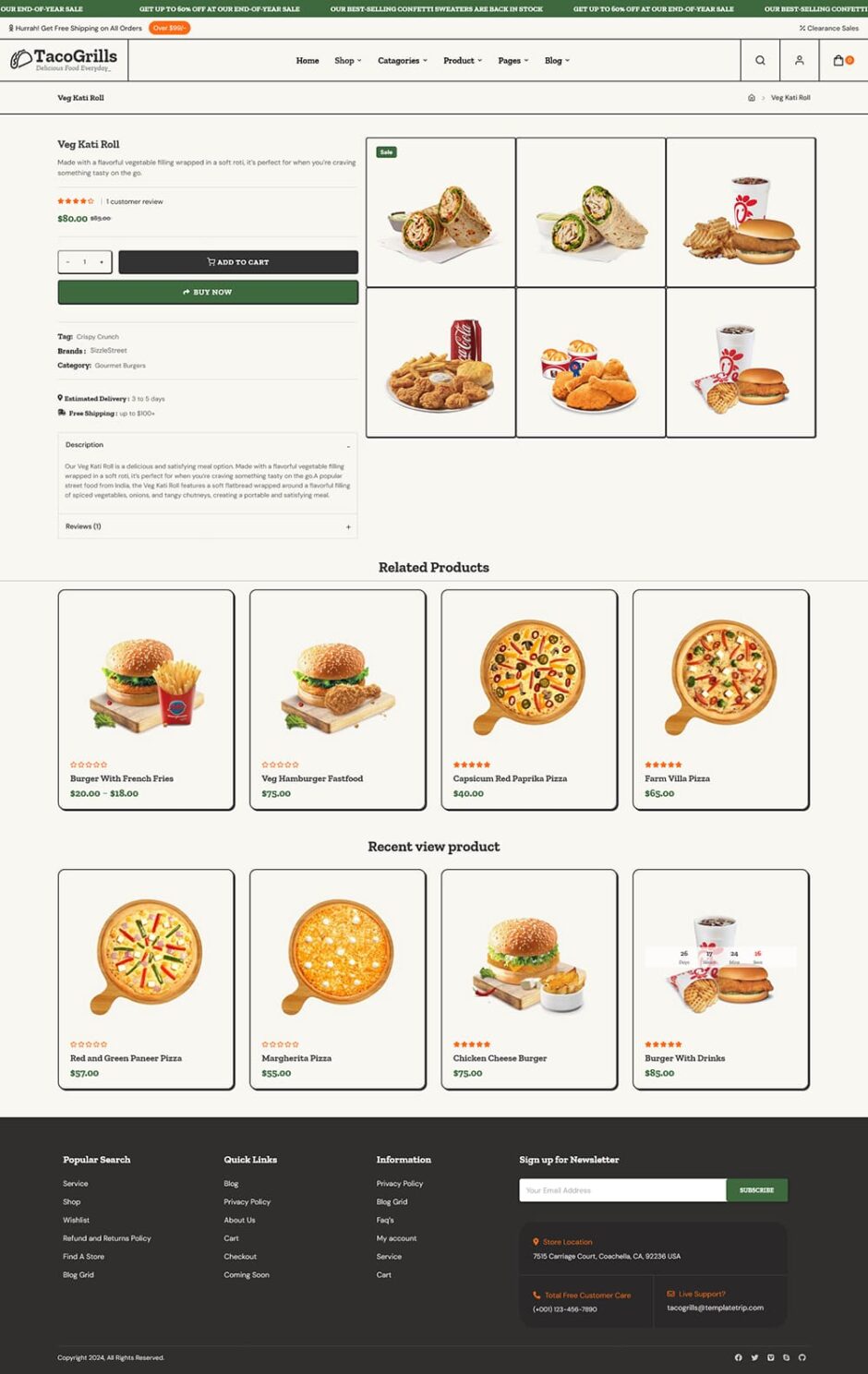Screen dimensions: 868x1374
Task: Open the Refund and Returns Policy link
Action: pyautogui.click(x=106, y=1238)
